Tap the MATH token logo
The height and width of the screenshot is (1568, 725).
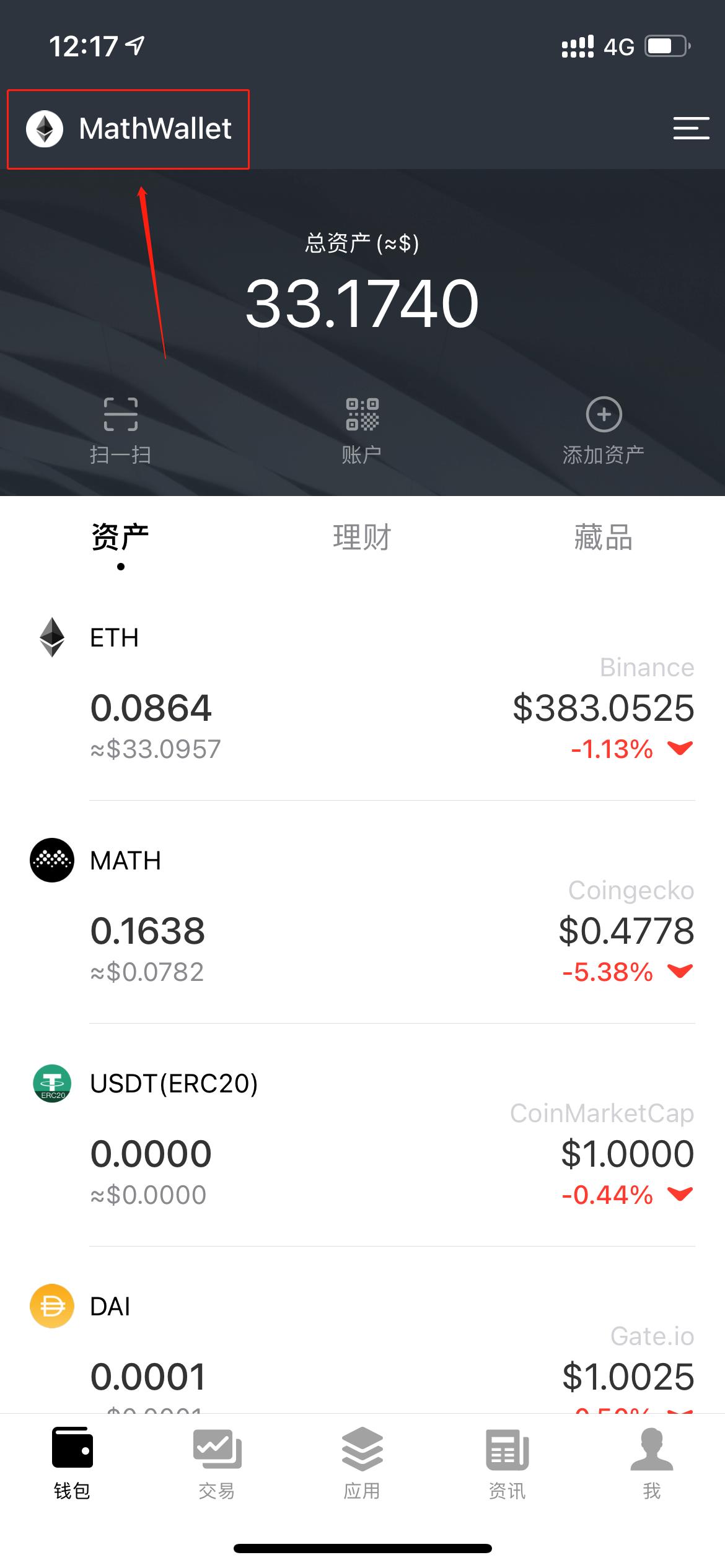point(51,860)
